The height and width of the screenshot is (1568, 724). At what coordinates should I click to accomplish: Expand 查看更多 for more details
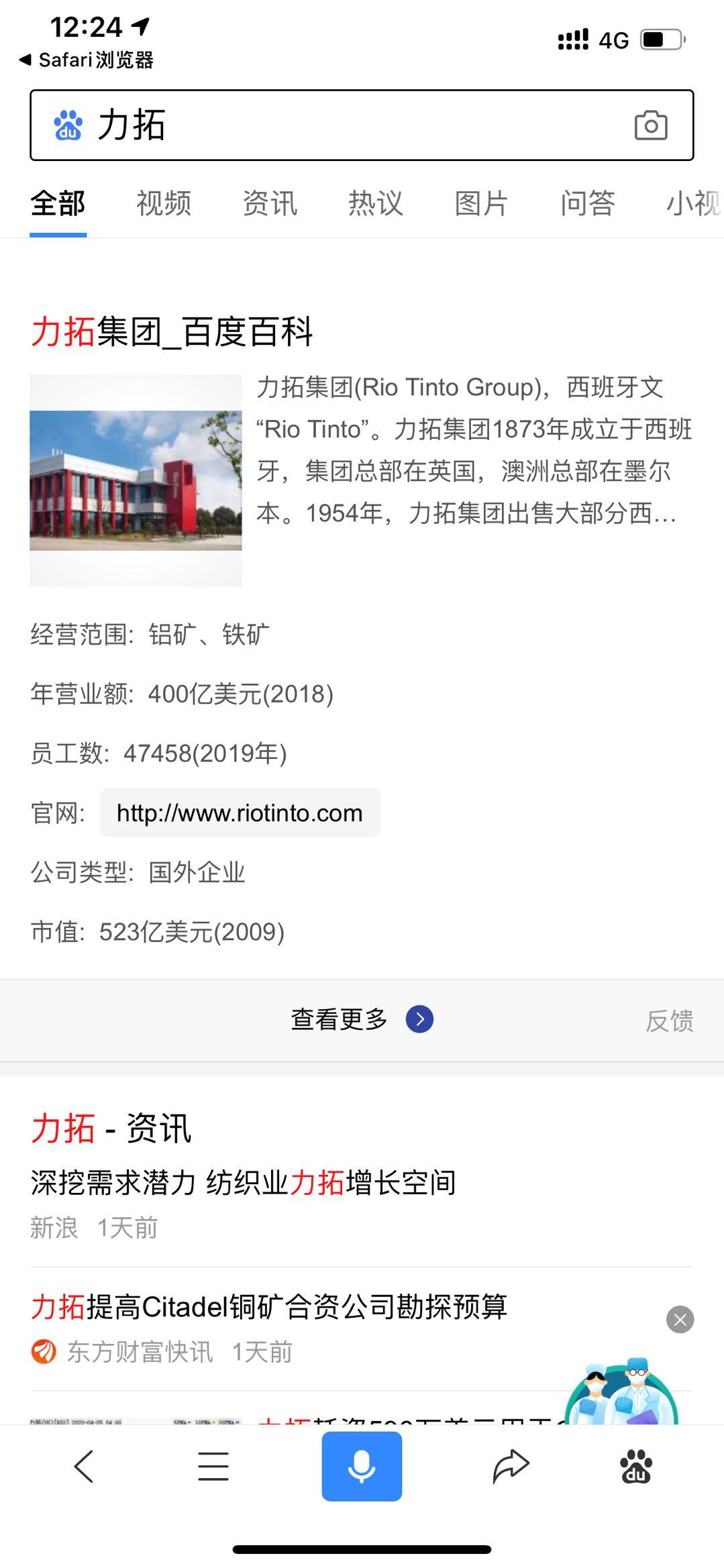click(361, 1020)
